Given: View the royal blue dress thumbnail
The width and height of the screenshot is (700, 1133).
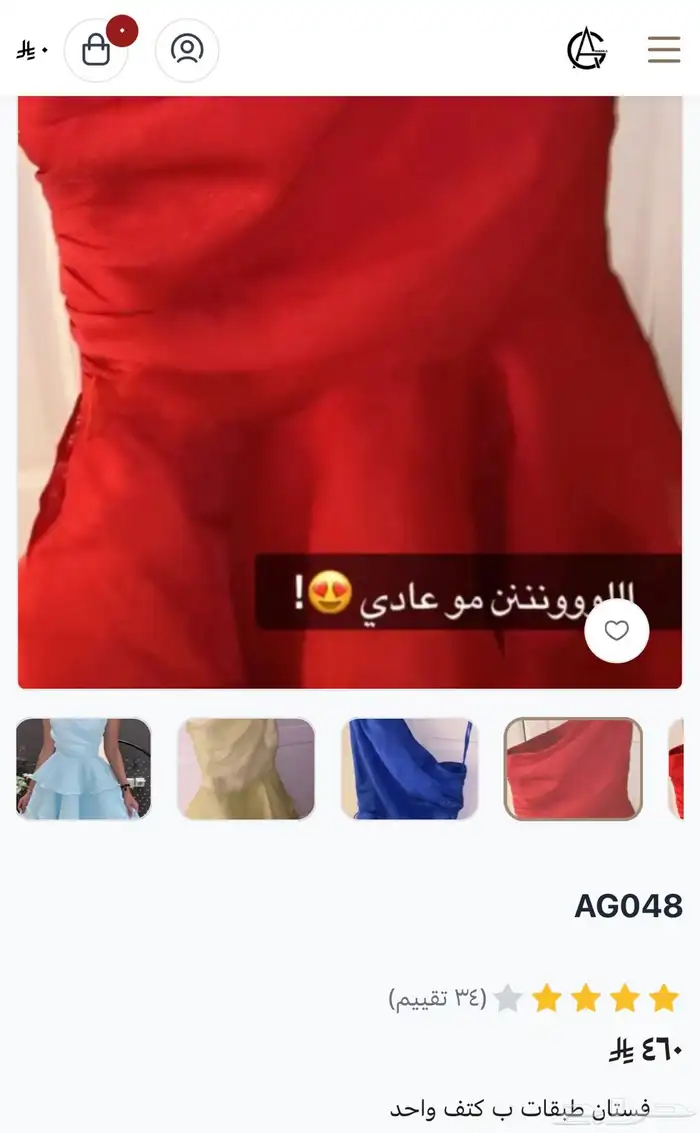Looking at the screenshot, I should 409,769.
